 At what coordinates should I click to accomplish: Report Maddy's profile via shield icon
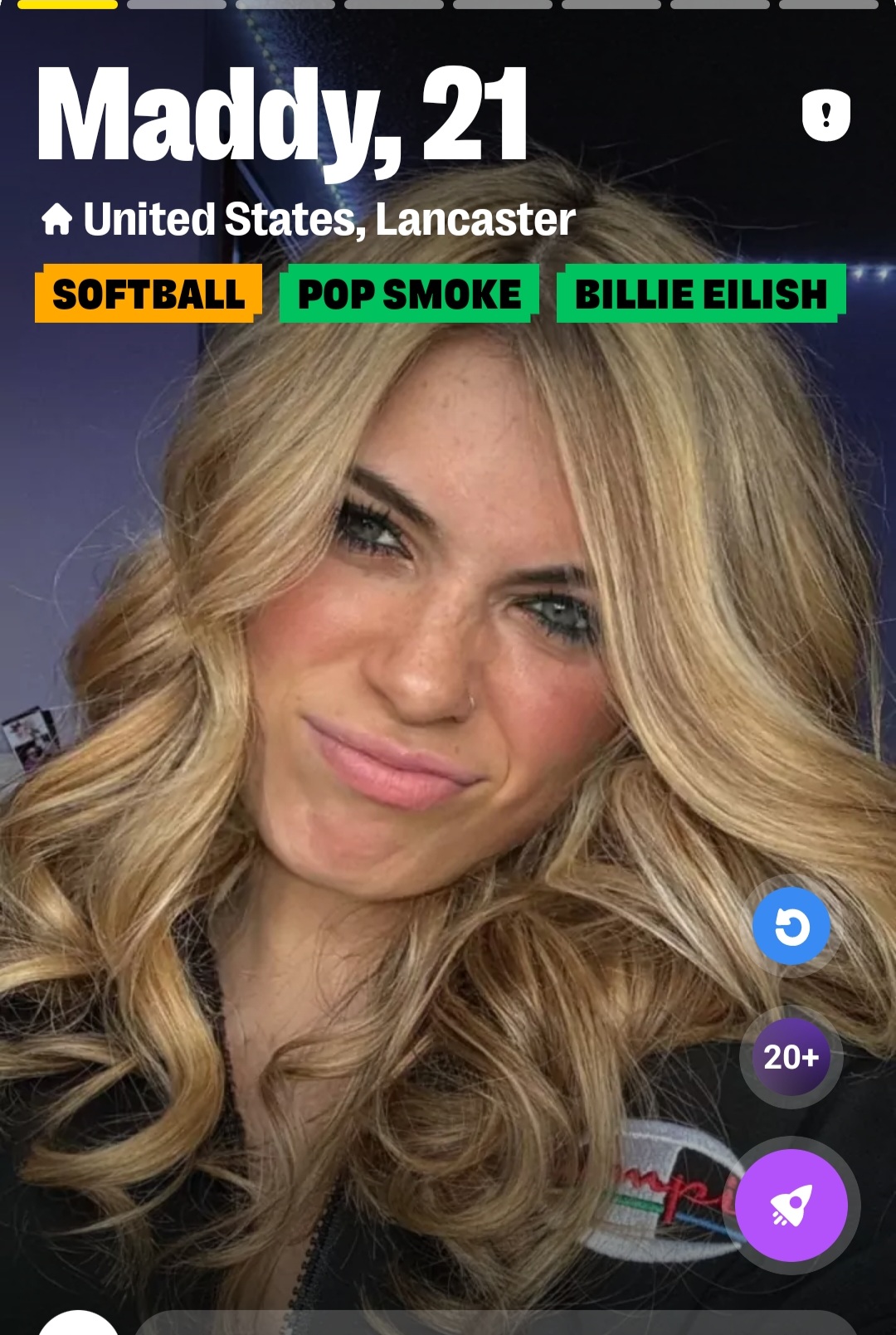pyautogui.click(x=825, y=114)
